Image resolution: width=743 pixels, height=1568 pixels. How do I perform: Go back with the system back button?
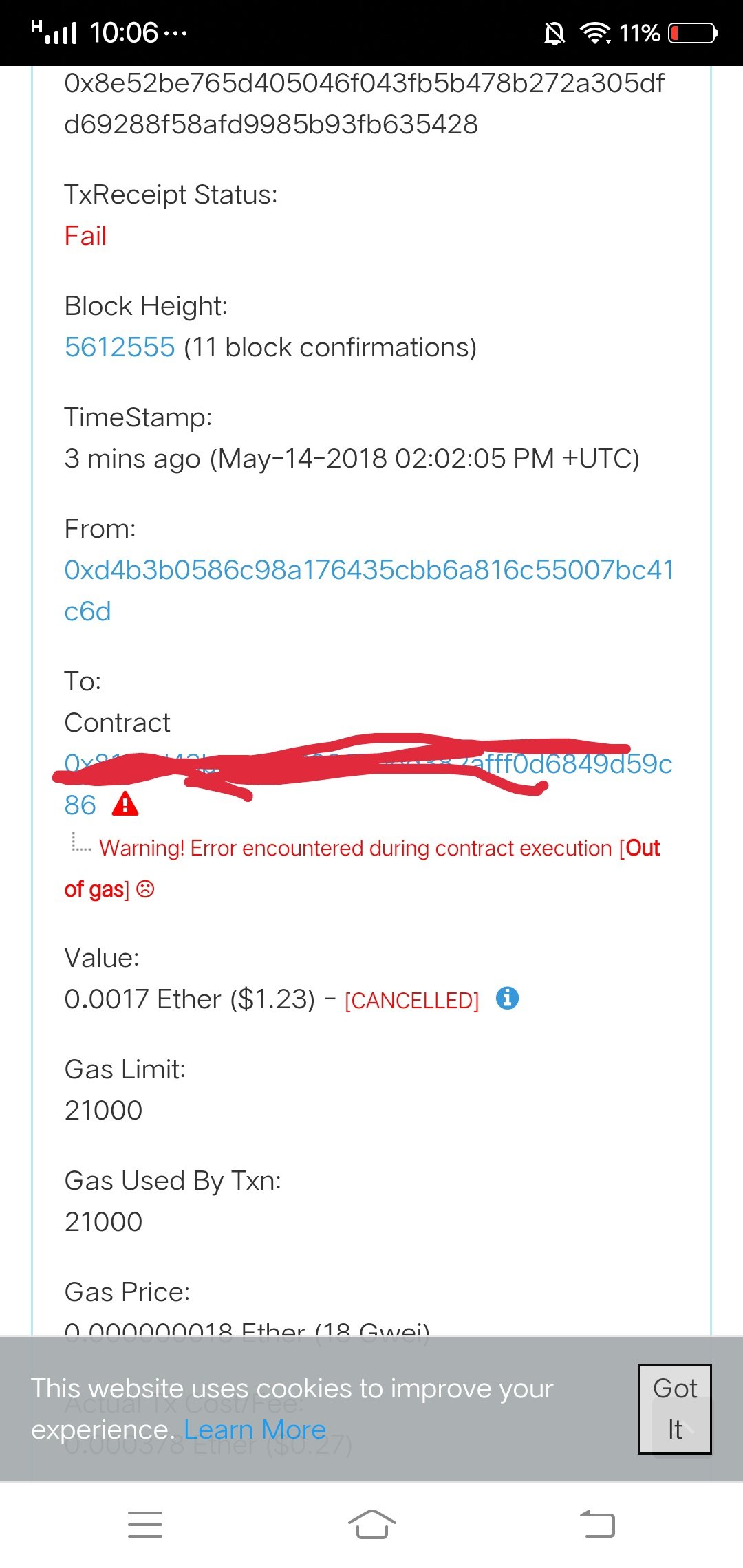[597, 1524]
